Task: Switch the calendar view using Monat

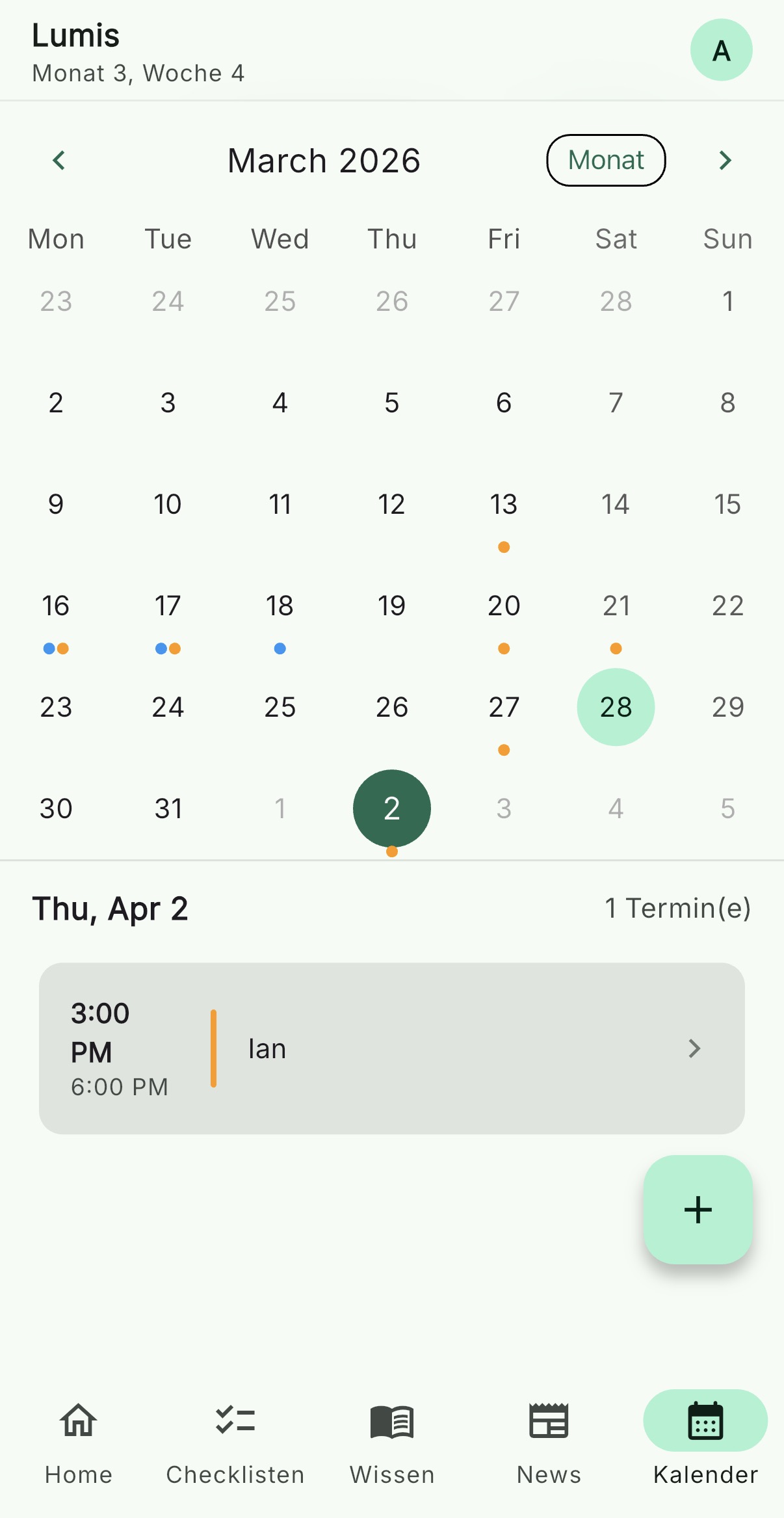Action: (605, 160)
